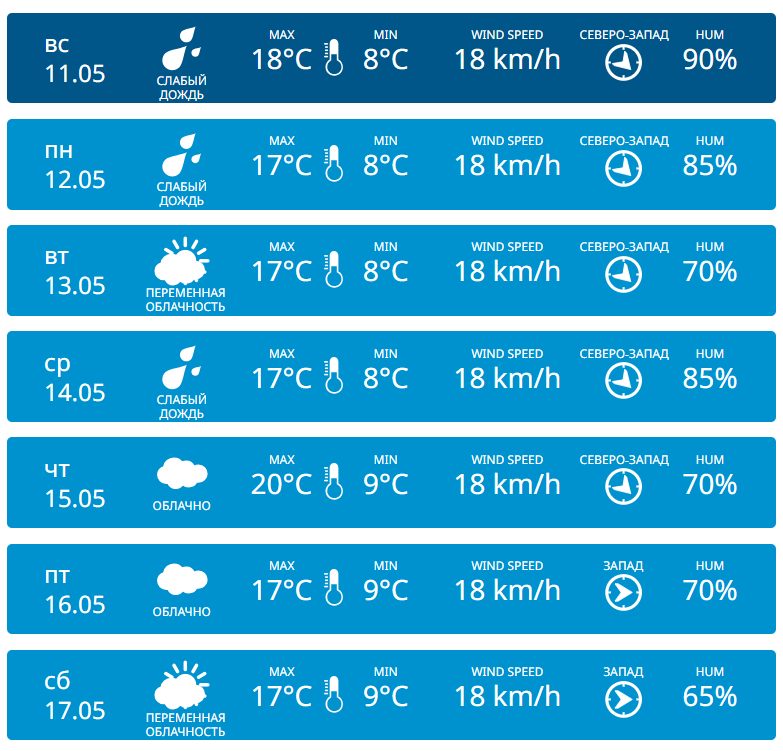783x751 pixels.
Task: Open the Thursday 15.05 forecast row
Action: (391, 483)
